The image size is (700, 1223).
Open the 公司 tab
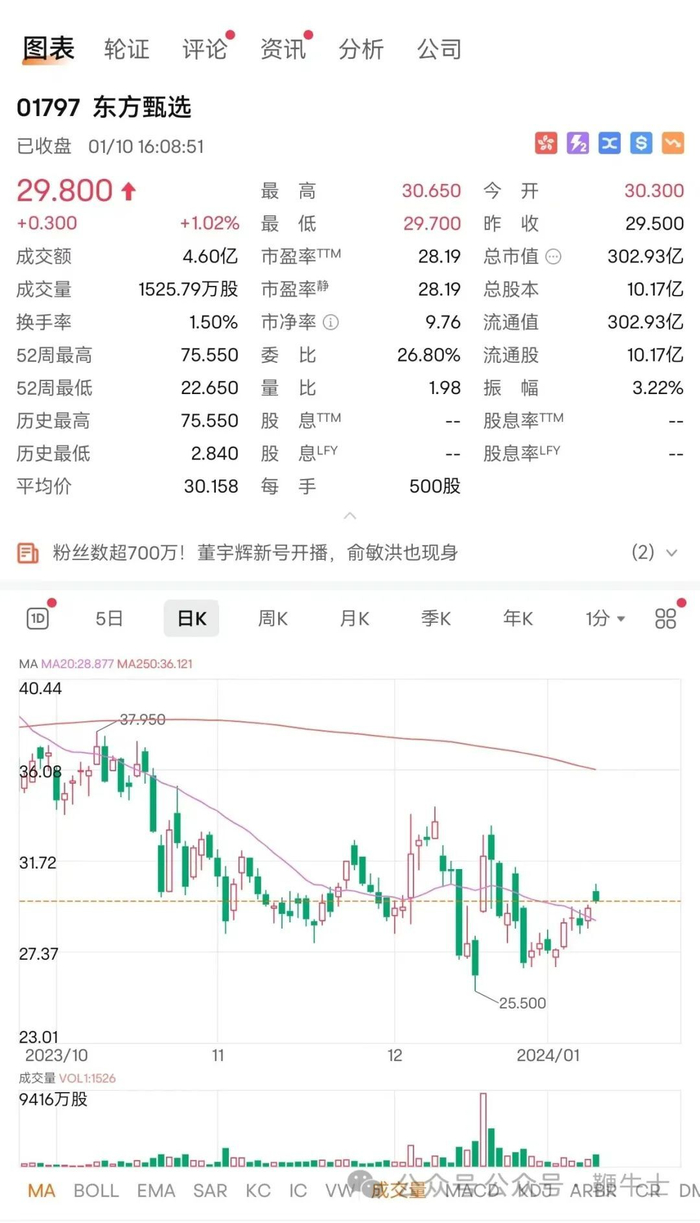(x=439, y=49)
